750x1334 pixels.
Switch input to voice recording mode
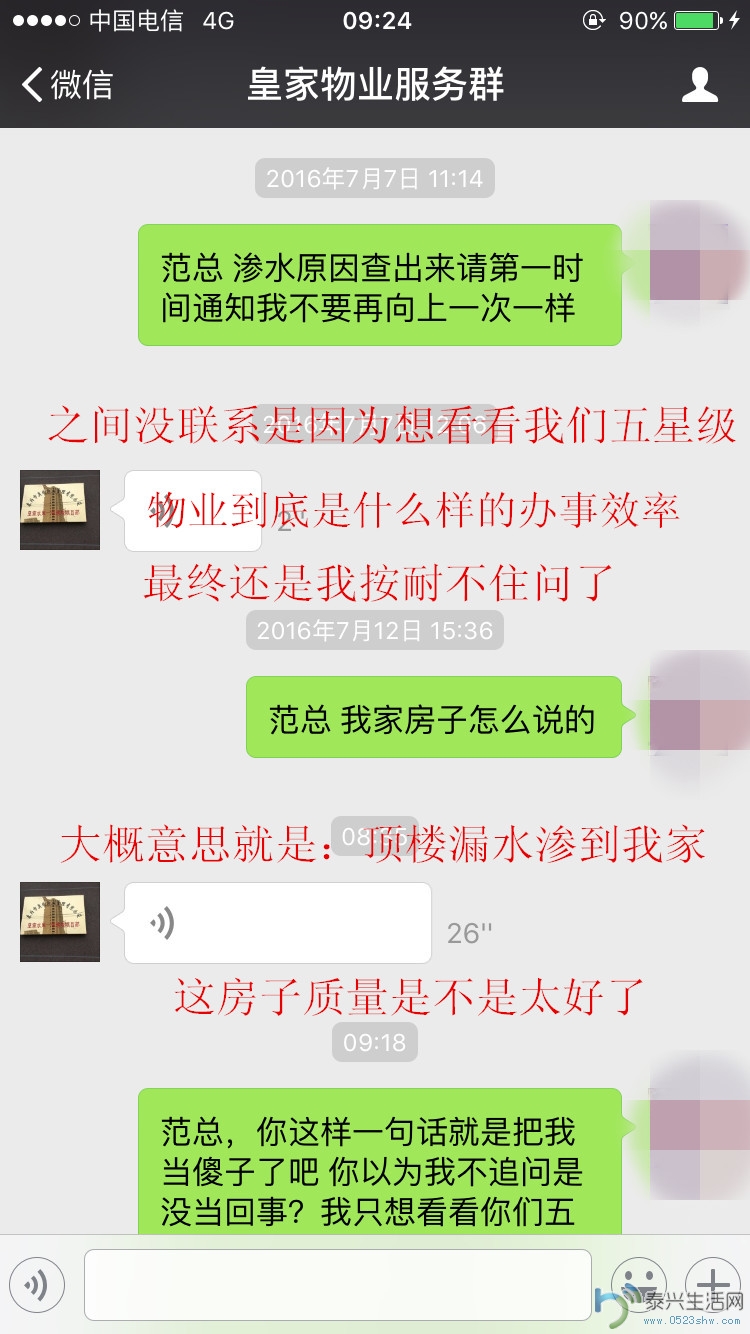[37, 1285]
